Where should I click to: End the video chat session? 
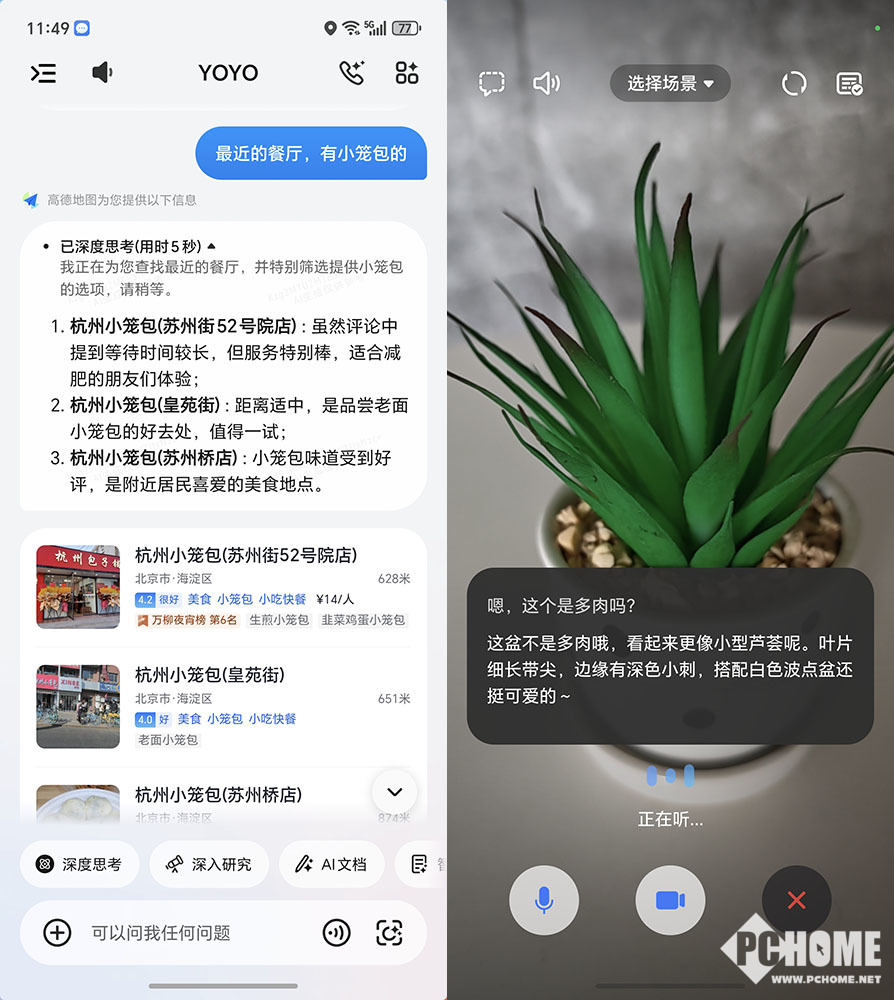796,900
